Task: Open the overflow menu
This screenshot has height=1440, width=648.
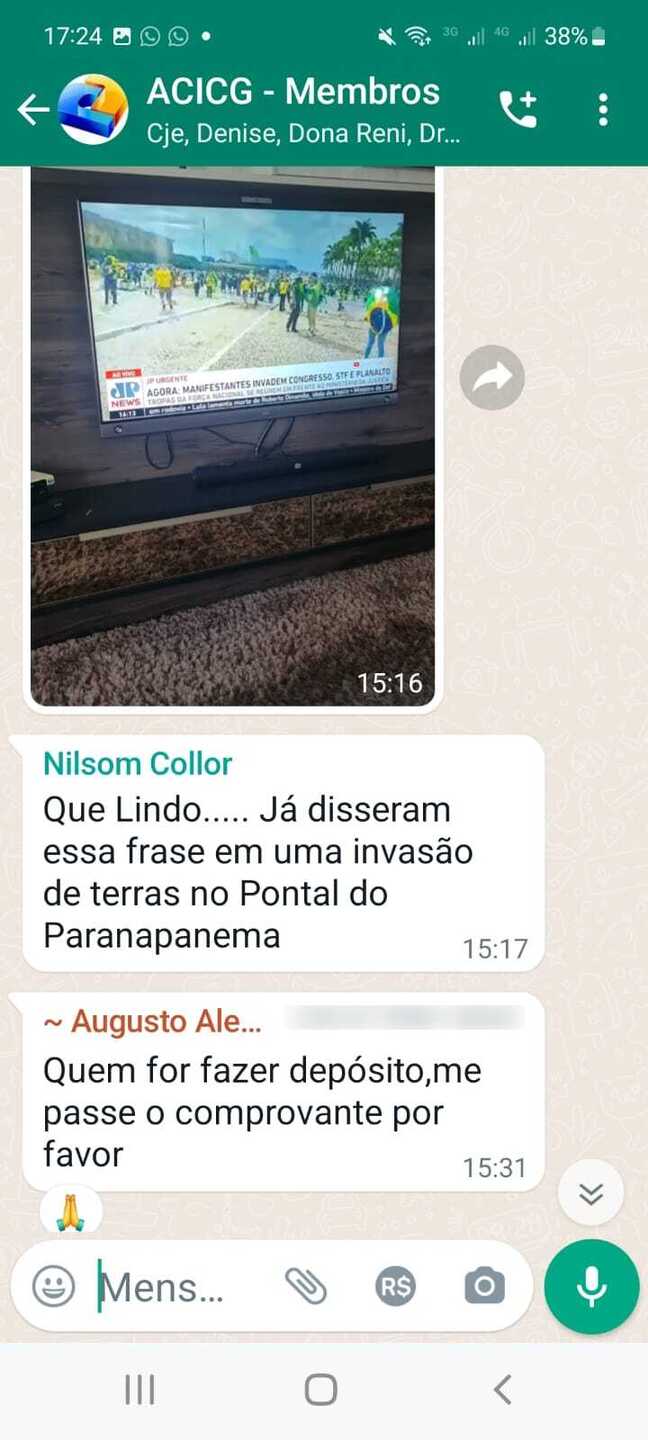Action: click(602, 109)
